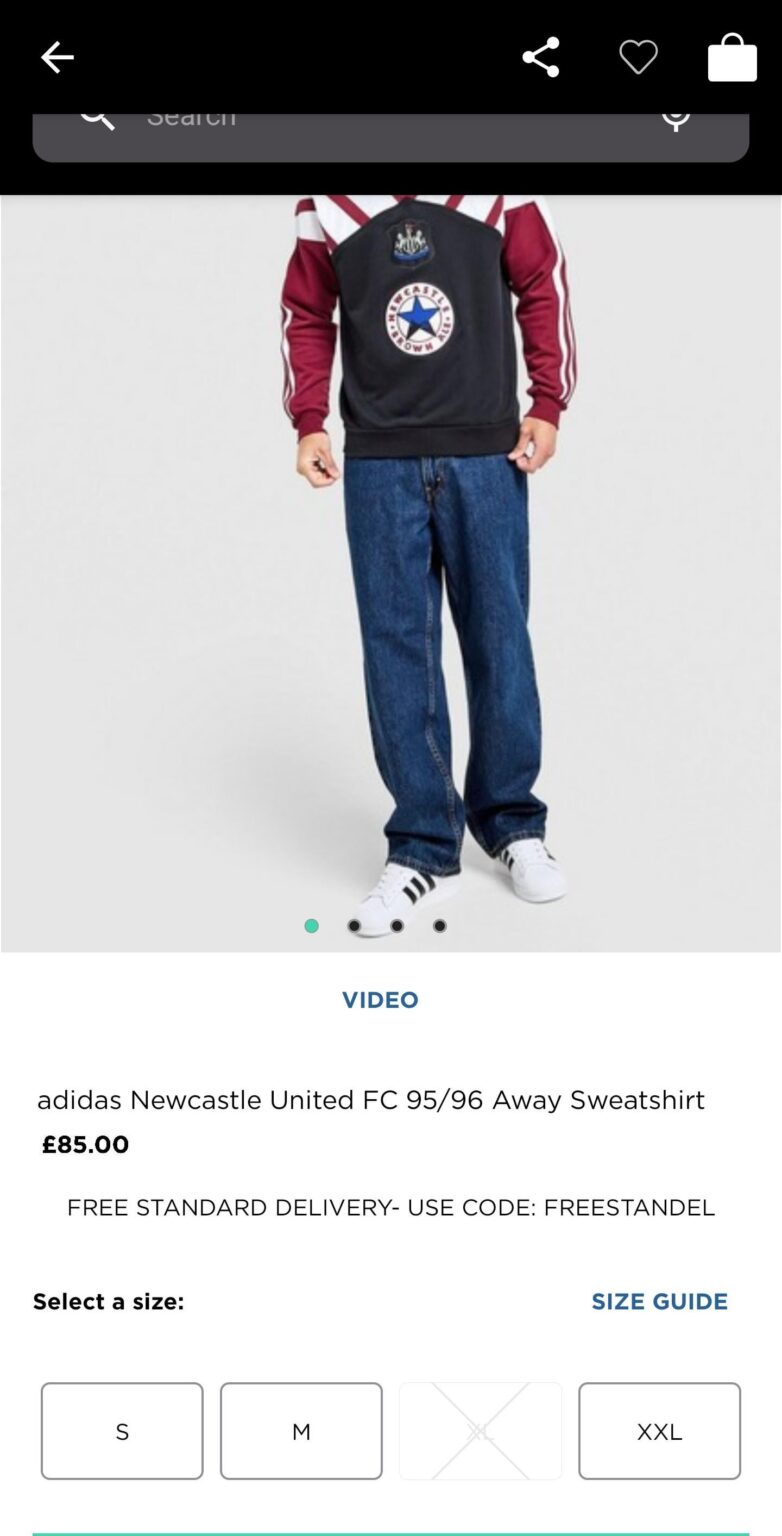
Task: Select size S for the sweatshirt
Action: (x=121, y=1431)
